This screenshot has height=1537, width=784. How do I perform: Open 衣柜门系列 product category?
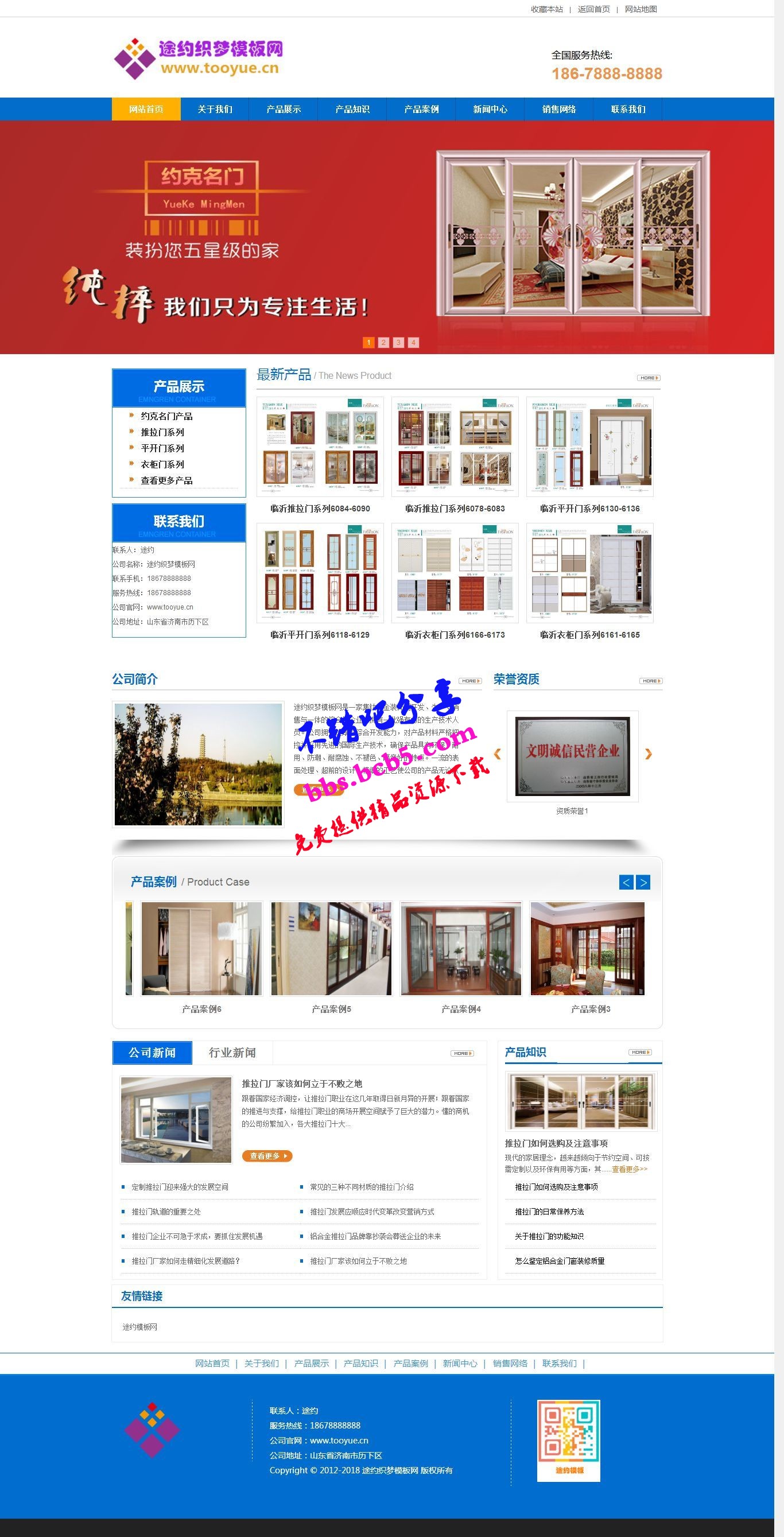162,464
